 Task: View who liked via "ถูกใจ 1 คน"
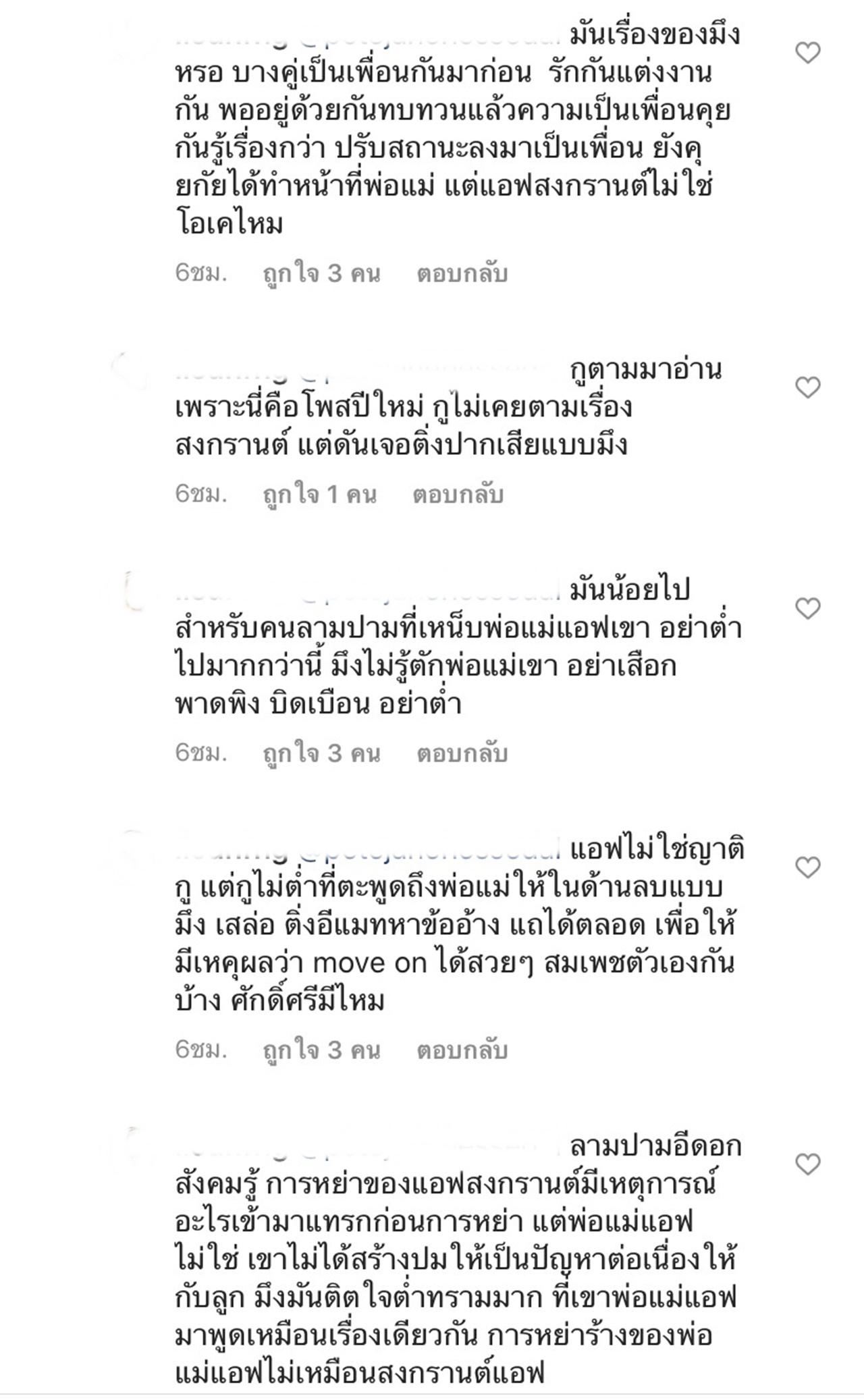[319, 494]
